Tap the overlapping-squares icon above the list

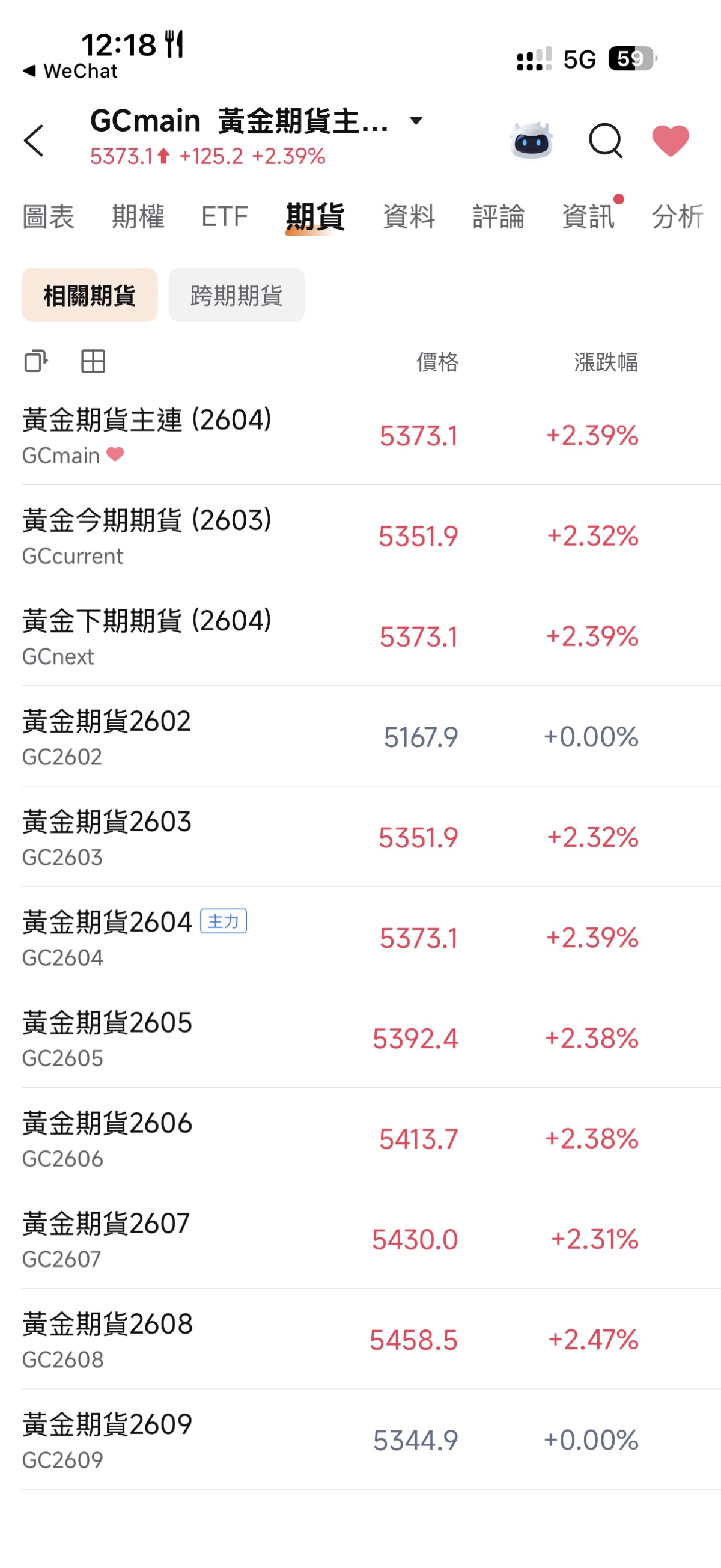[36, 361]
